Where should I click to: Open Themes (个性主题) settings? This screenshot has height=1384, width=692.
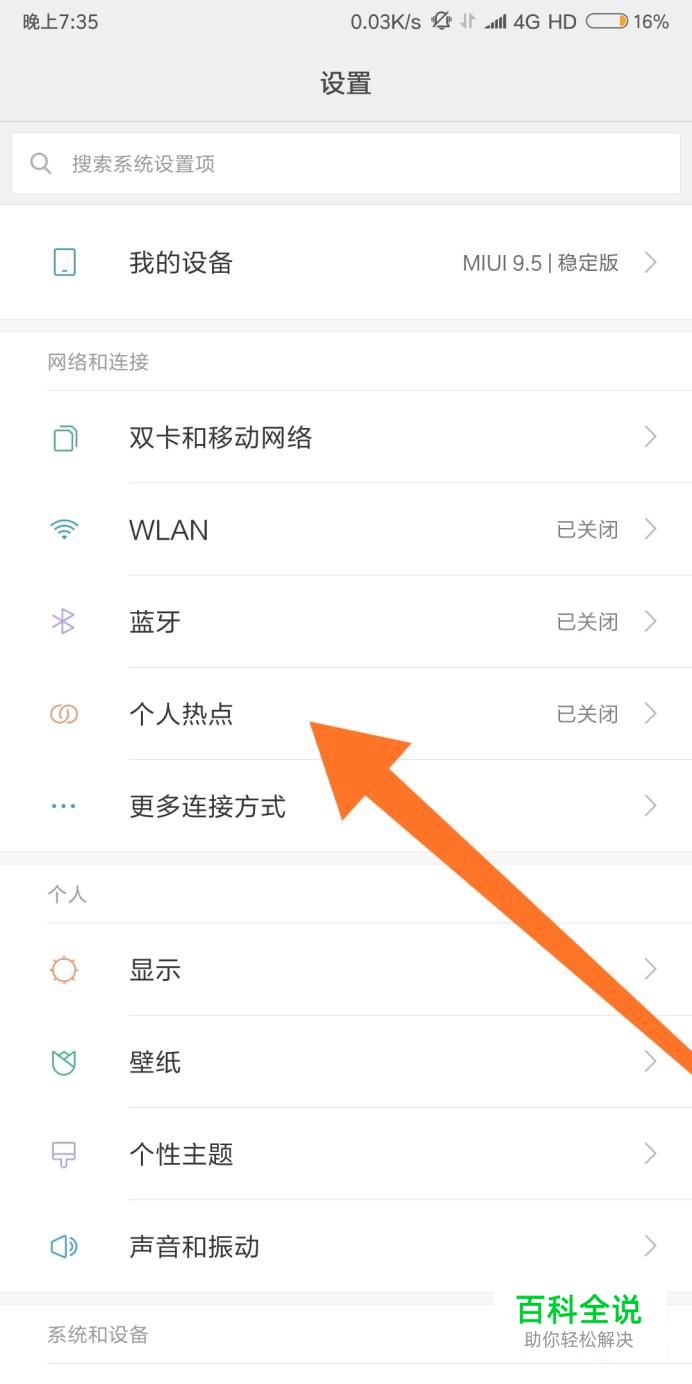tap(345, 1154)
